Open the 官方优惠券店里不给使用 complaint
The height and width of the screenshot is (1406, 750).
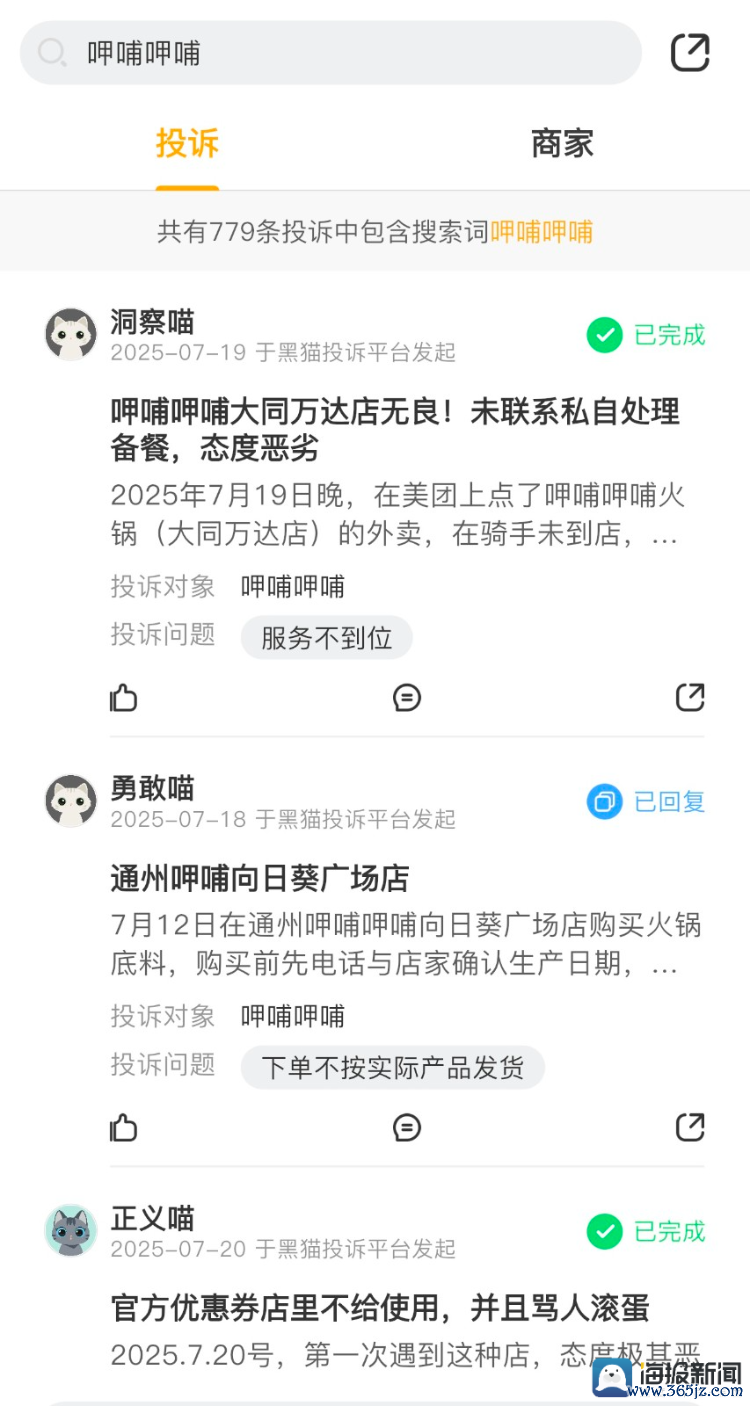click(x=380, y=1308)
